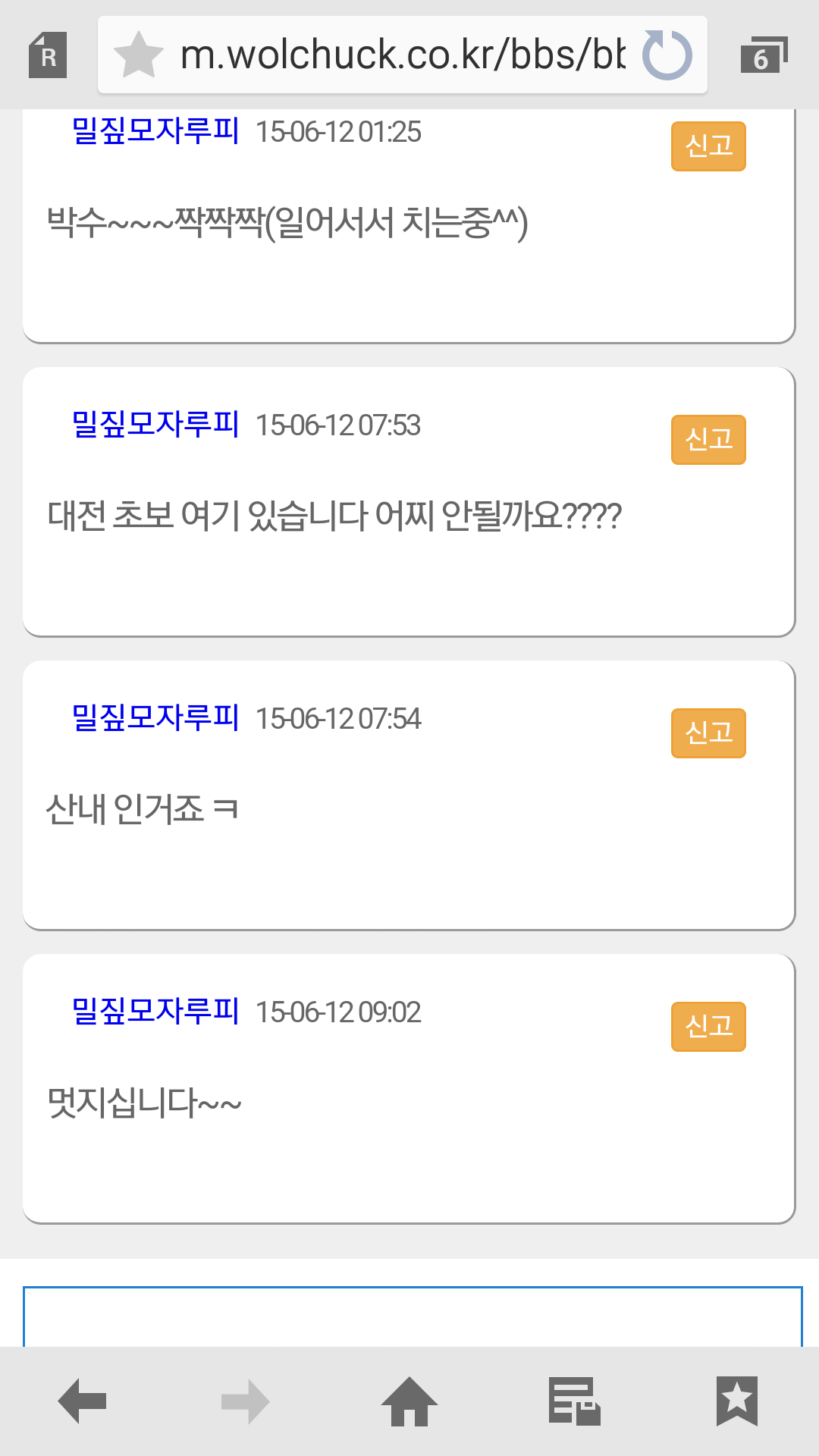Open 밀짚모자루피 profile on the 09:02 comment
The height and width of the screenshot is (1456, 819).
[x=155, y=1012]
